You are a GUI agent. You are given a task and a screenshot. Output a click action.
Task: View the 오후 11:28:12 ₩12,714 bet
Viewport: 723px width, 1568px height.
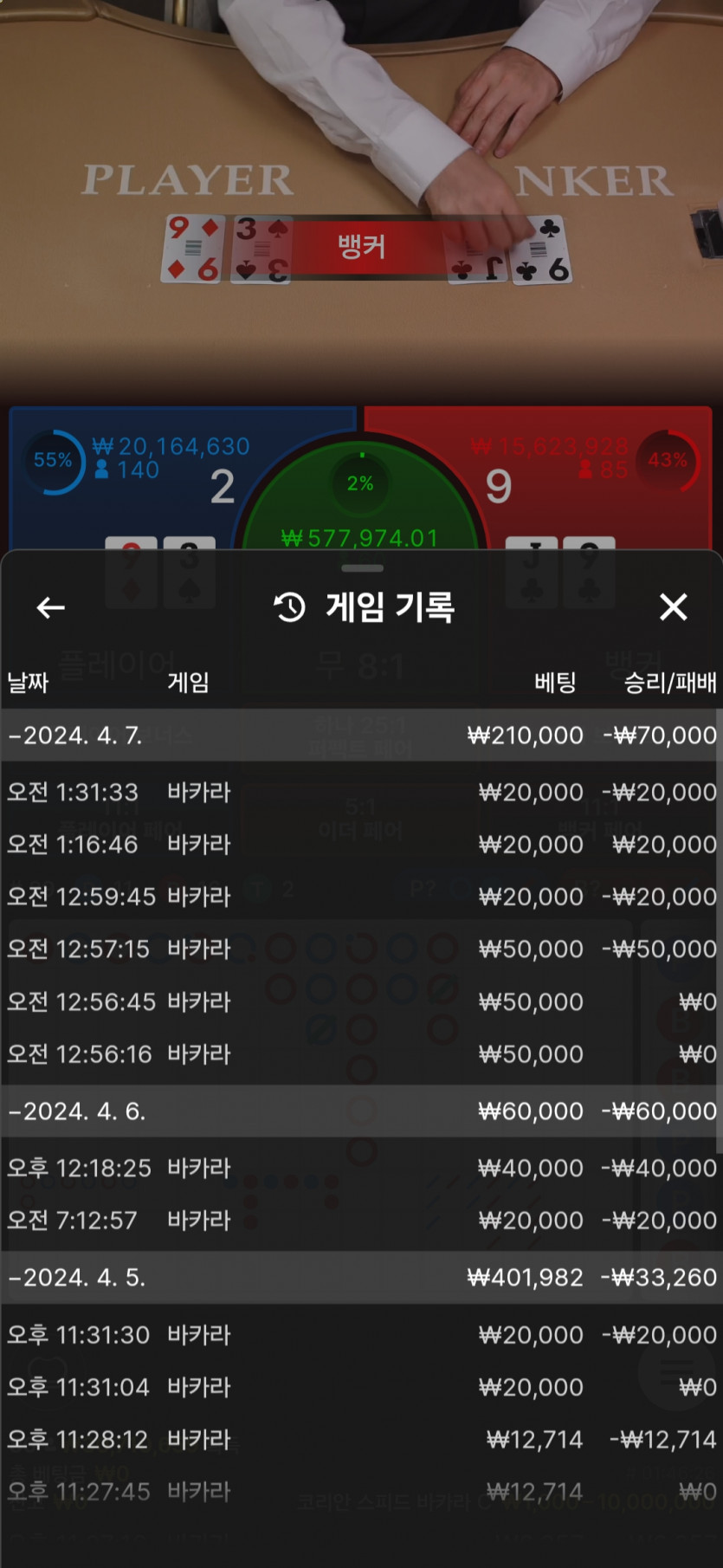click(361, 1440)
